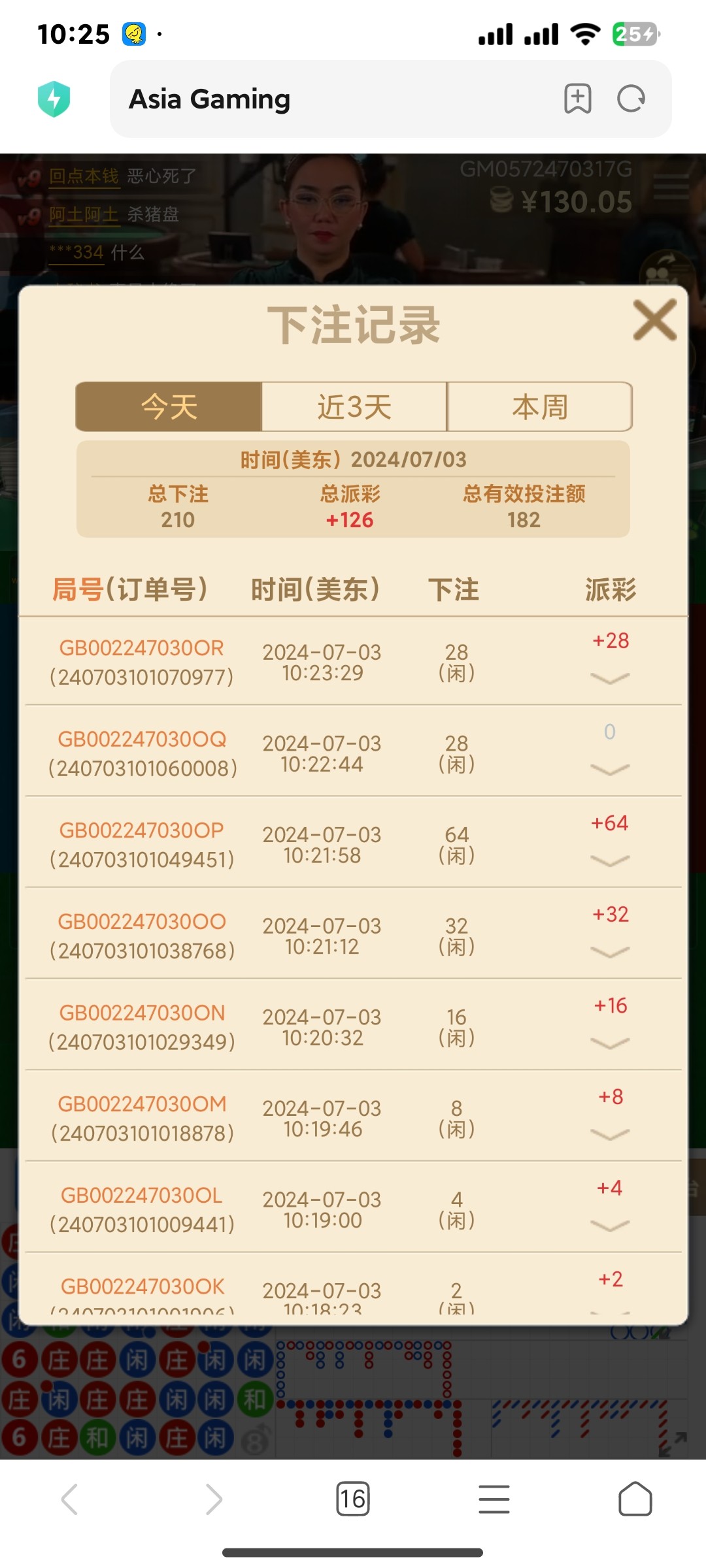Switch to the 本周 tab
This screenshot has height=1568, width=706.
coord(539,407)
